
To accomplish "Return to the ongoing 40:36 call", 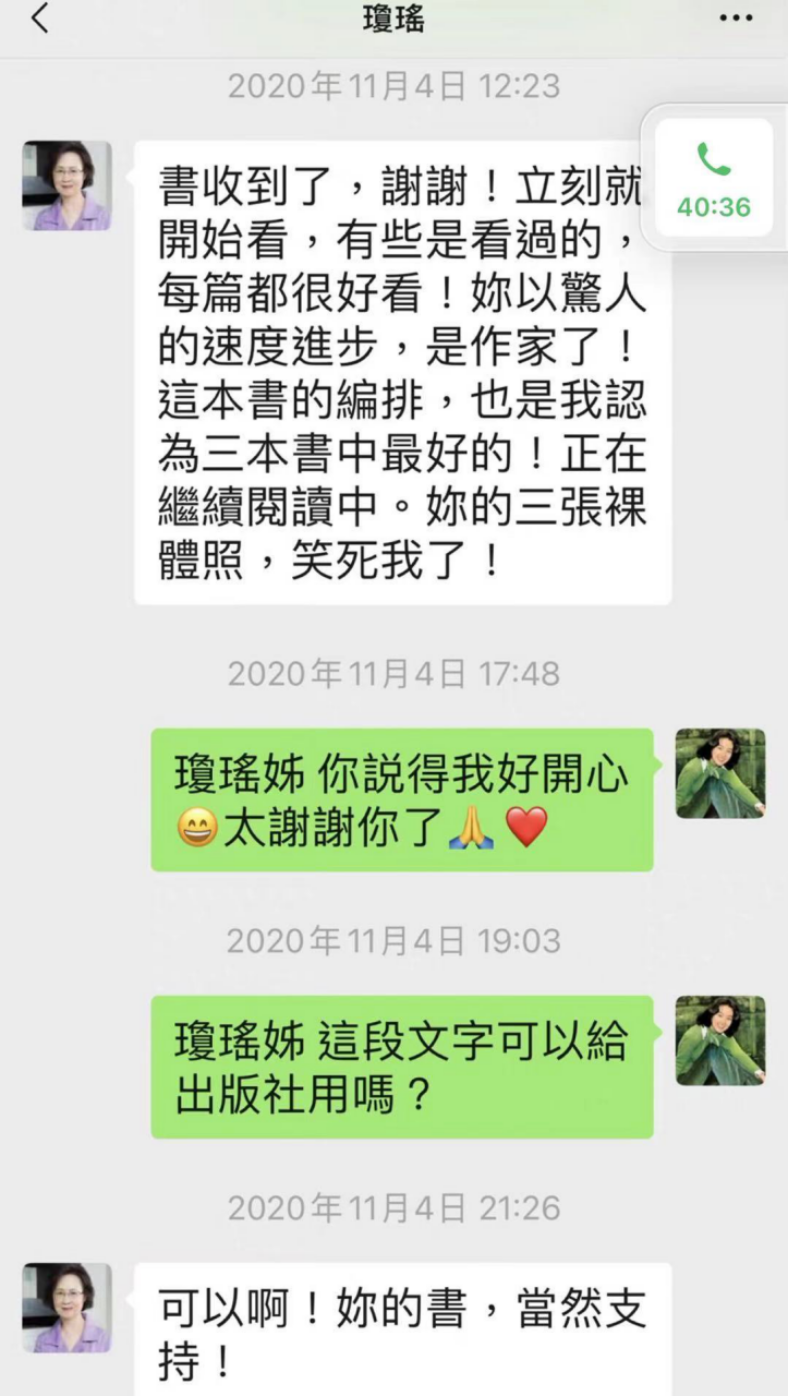I will [713, 180].
